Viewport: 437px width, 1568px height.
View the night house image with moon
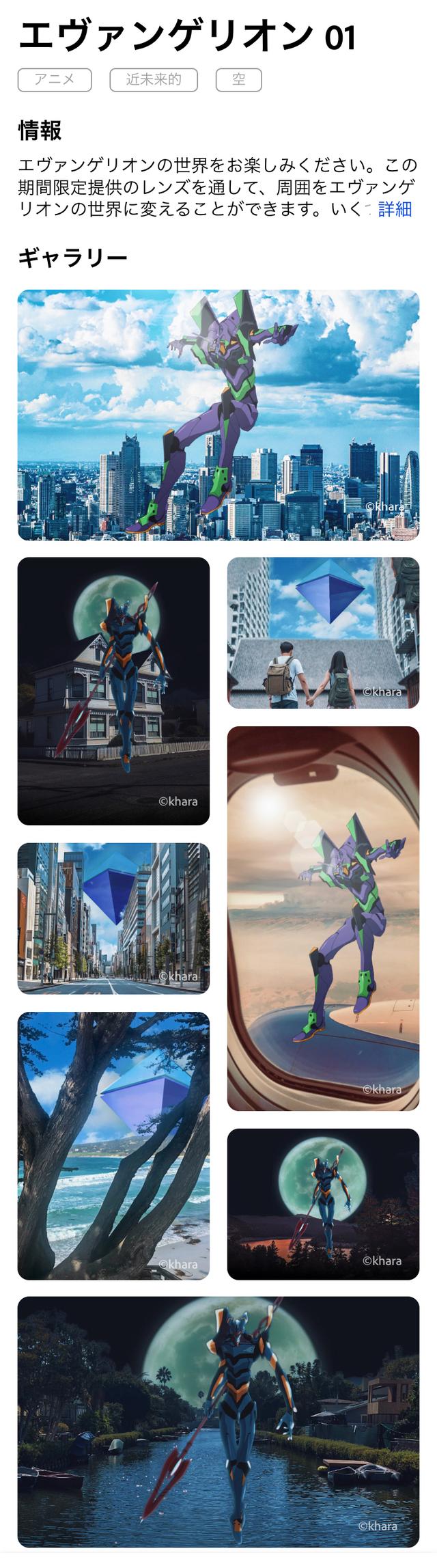tap(113, 691)
